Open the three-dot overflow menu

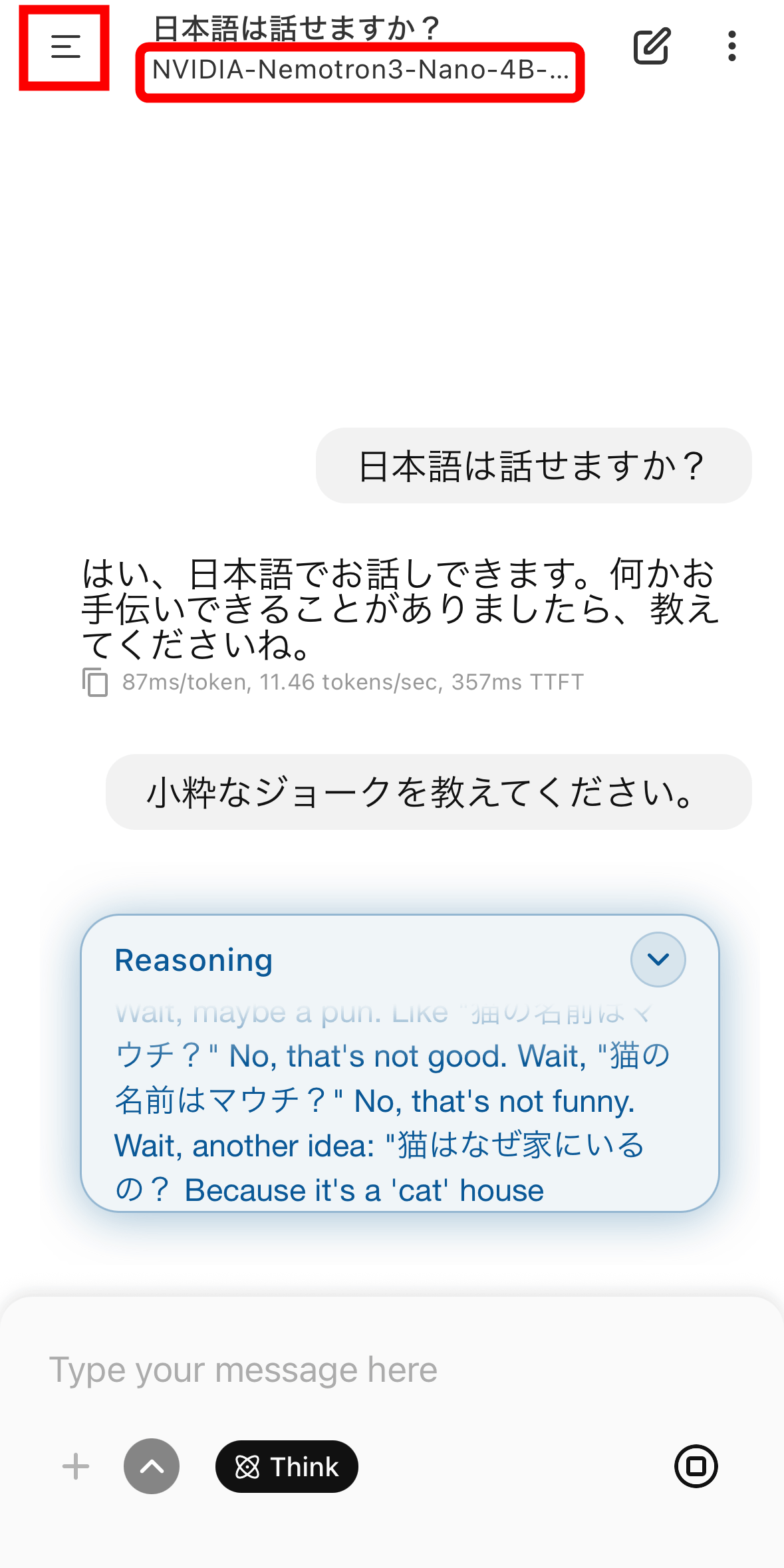click(731, 47)
